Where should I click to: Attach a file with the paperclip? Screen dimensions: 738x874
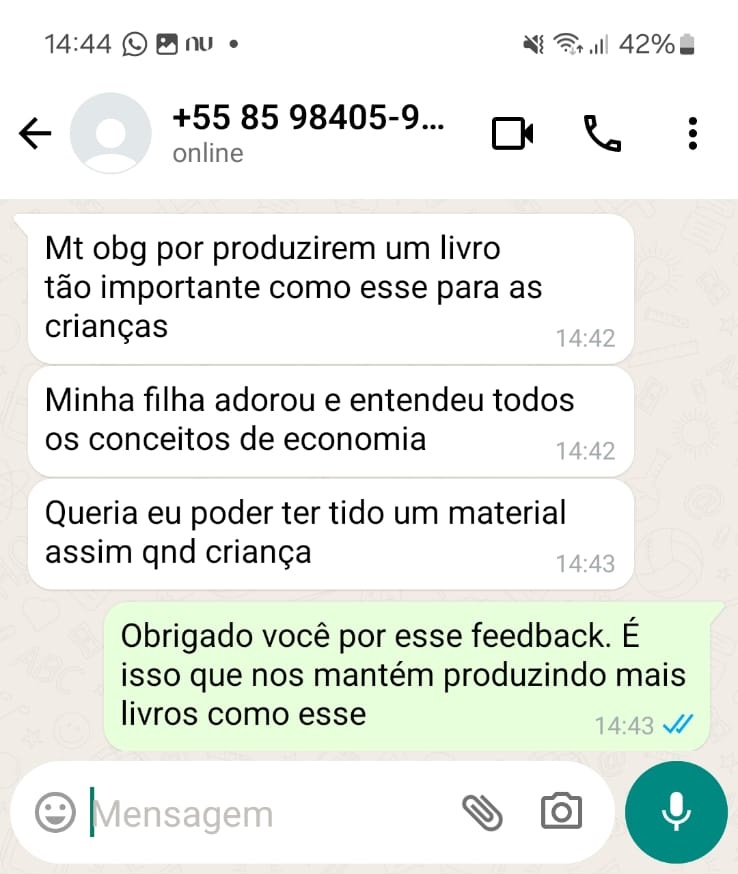click(482, 813)
